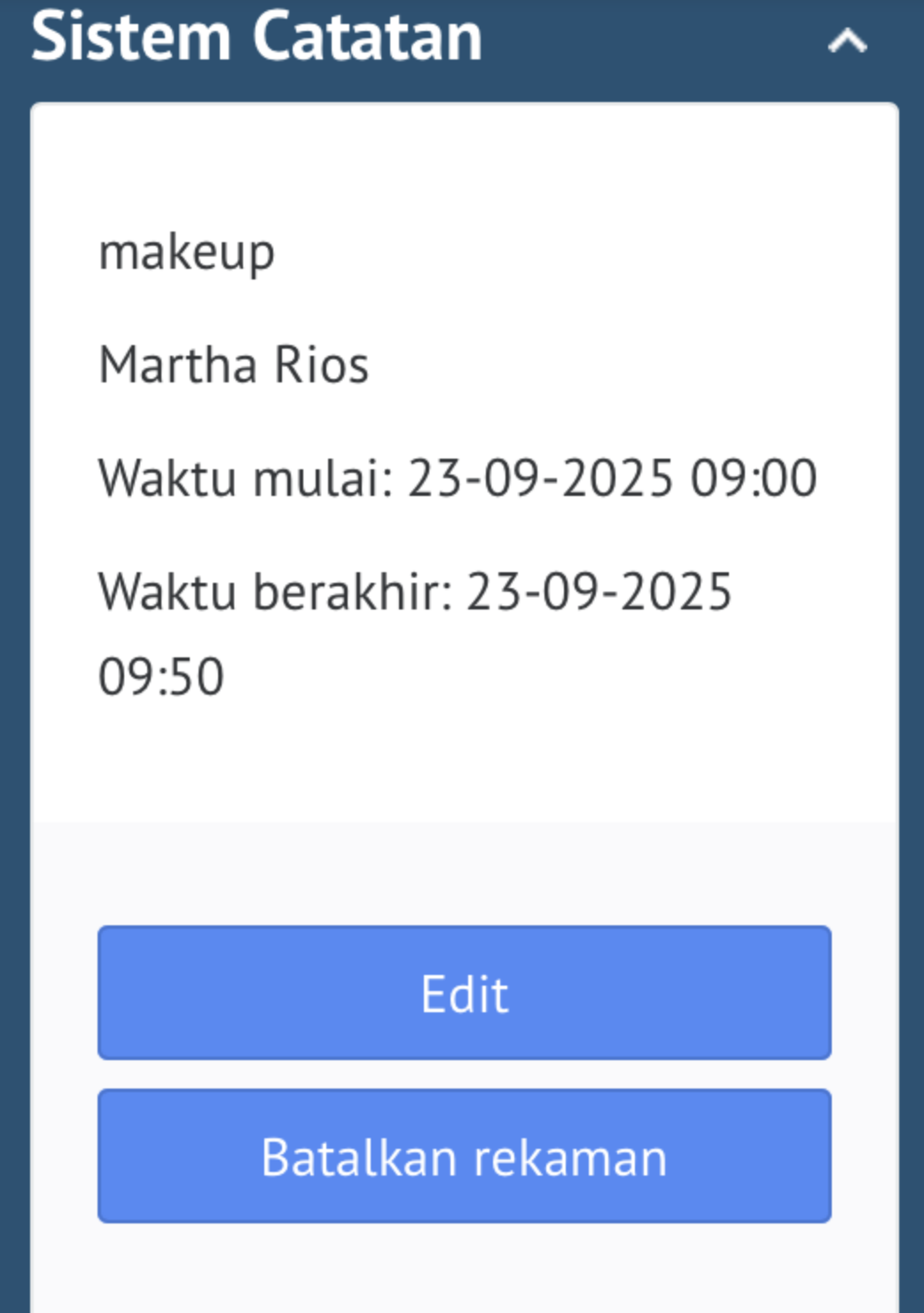Screen dimensions: 924x1313
Task: Collapse the Sistem Catatan section
Action: pyautogui.click(x=847, y=41)
